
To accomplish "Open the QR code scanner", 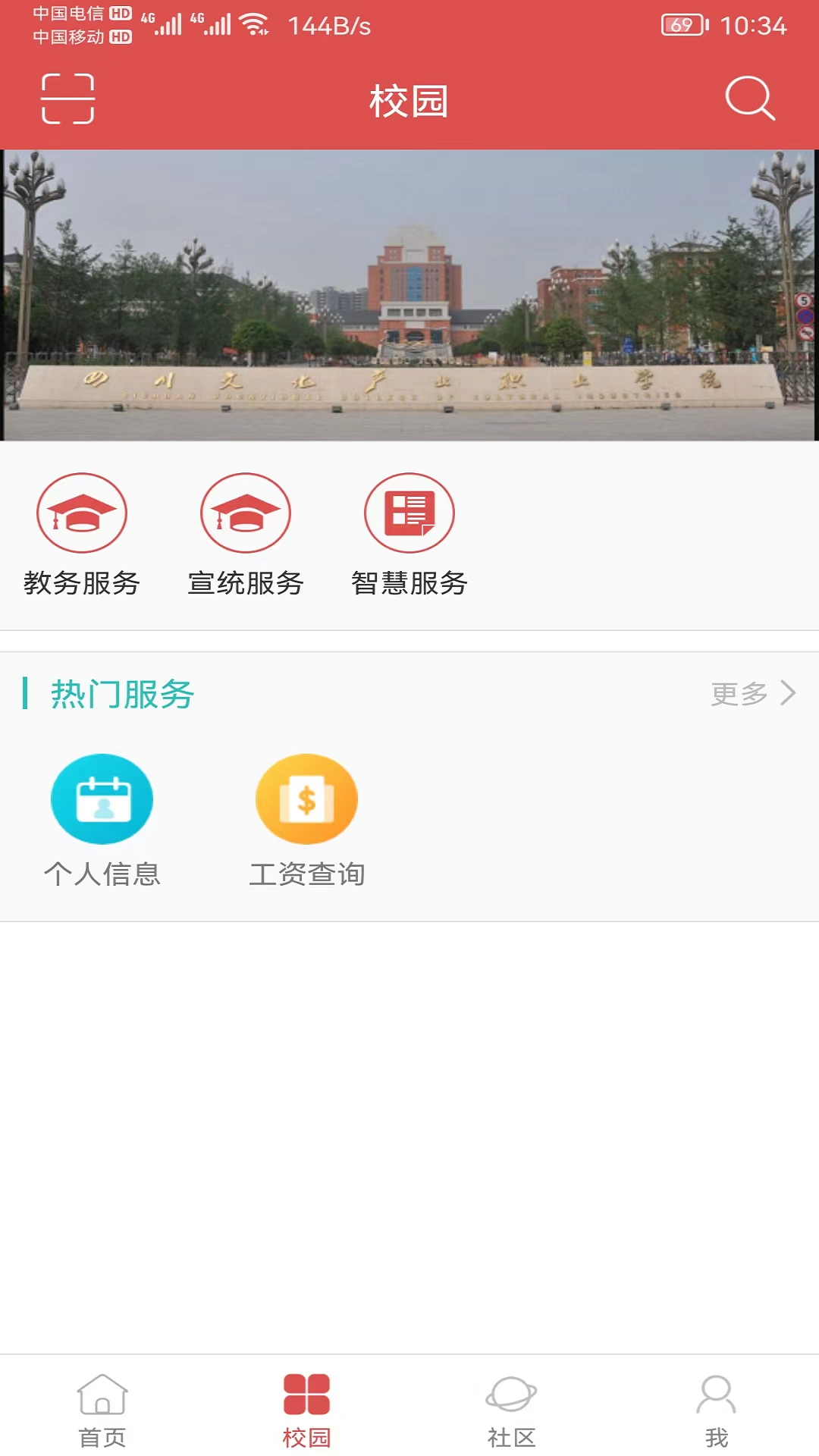I will pos(67,99).
